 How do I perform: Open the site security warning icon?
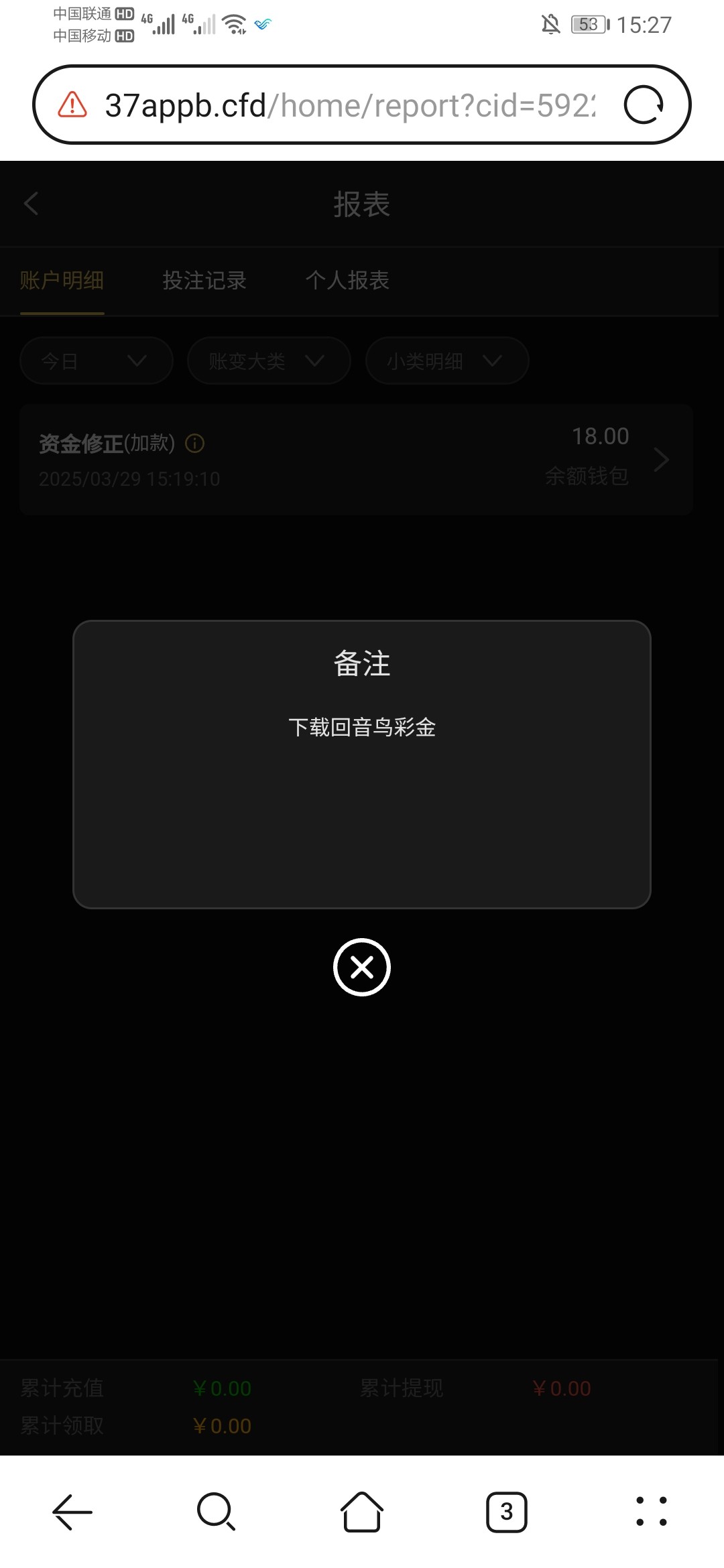point(72,105)
